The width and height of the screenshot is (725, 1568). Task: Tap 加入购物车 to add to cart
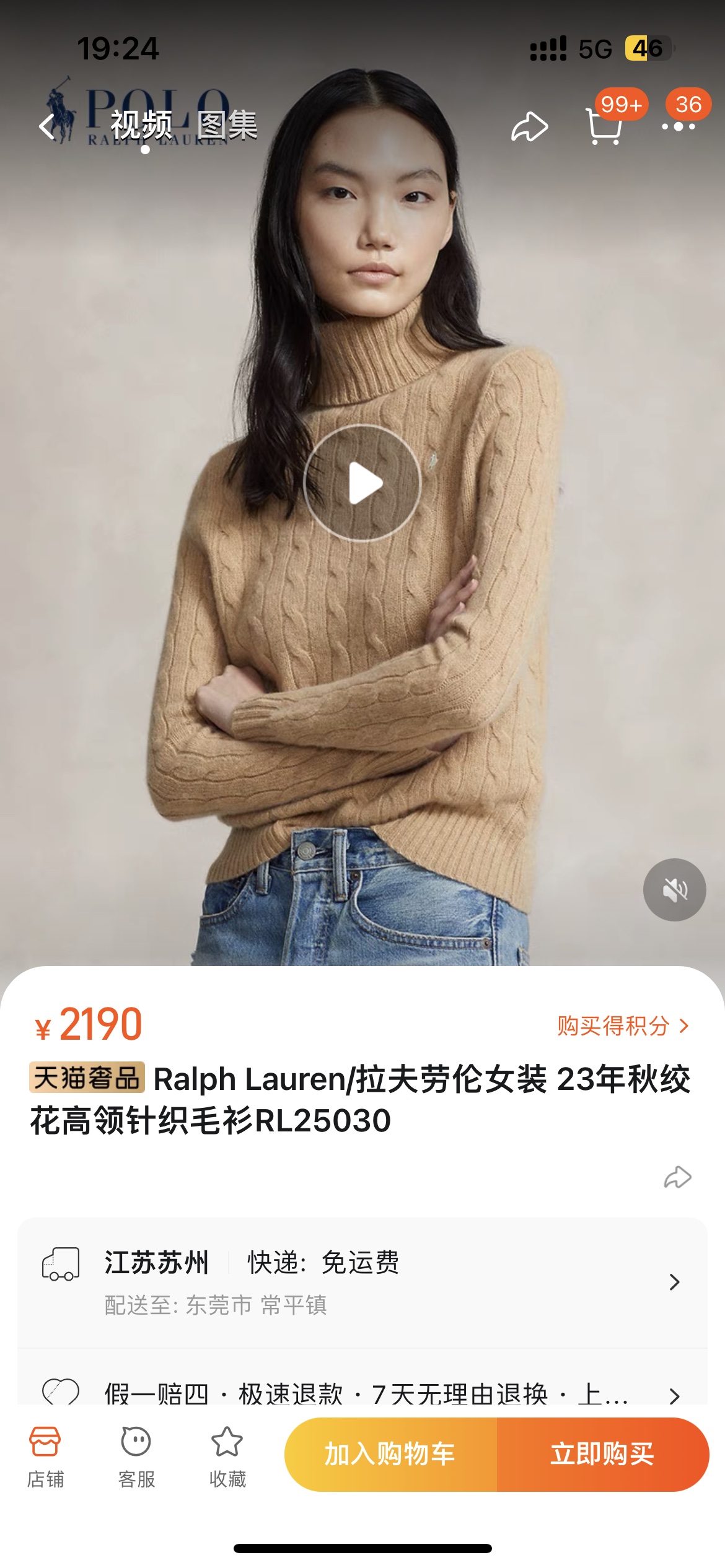[x=390, y=1454]
